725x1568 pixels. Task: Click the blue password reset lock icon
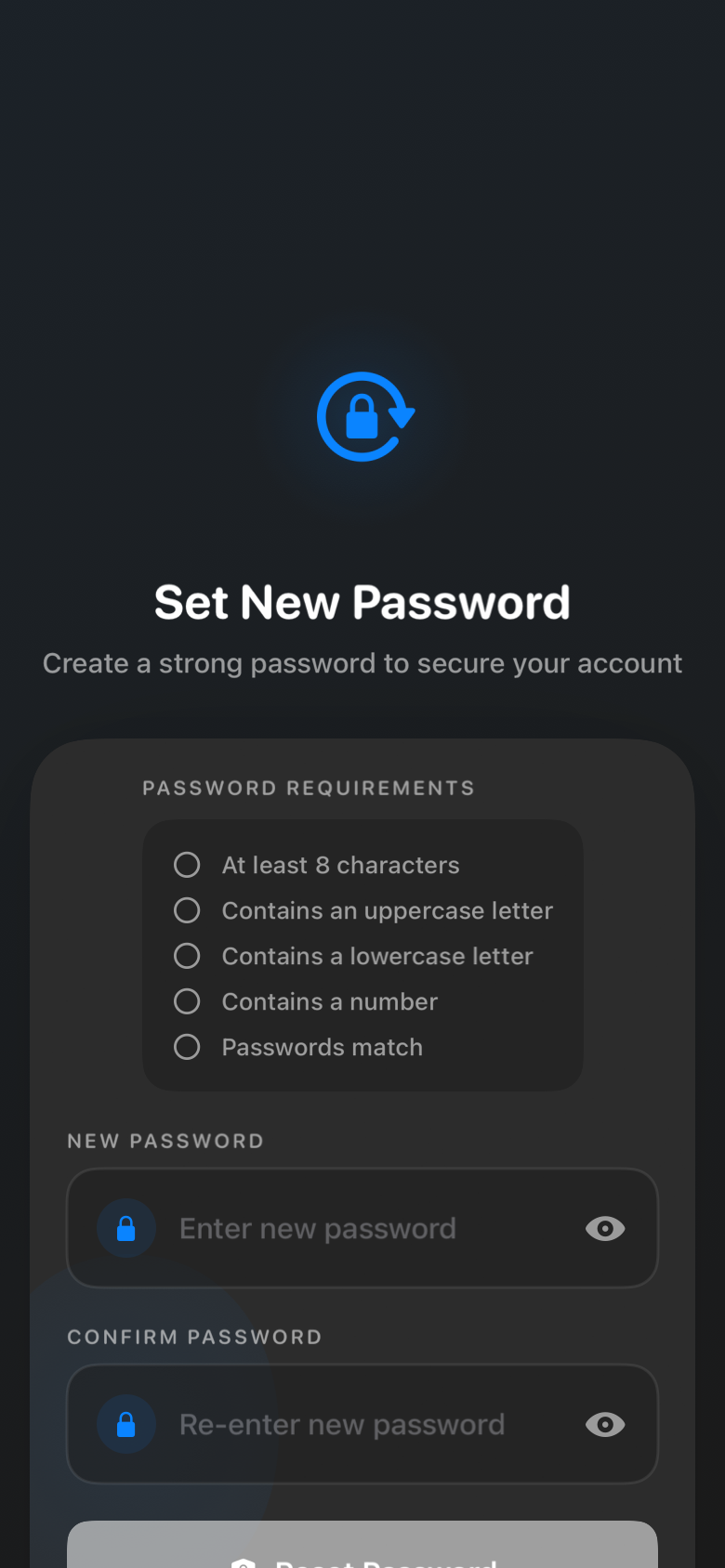(x=362, y=415)
